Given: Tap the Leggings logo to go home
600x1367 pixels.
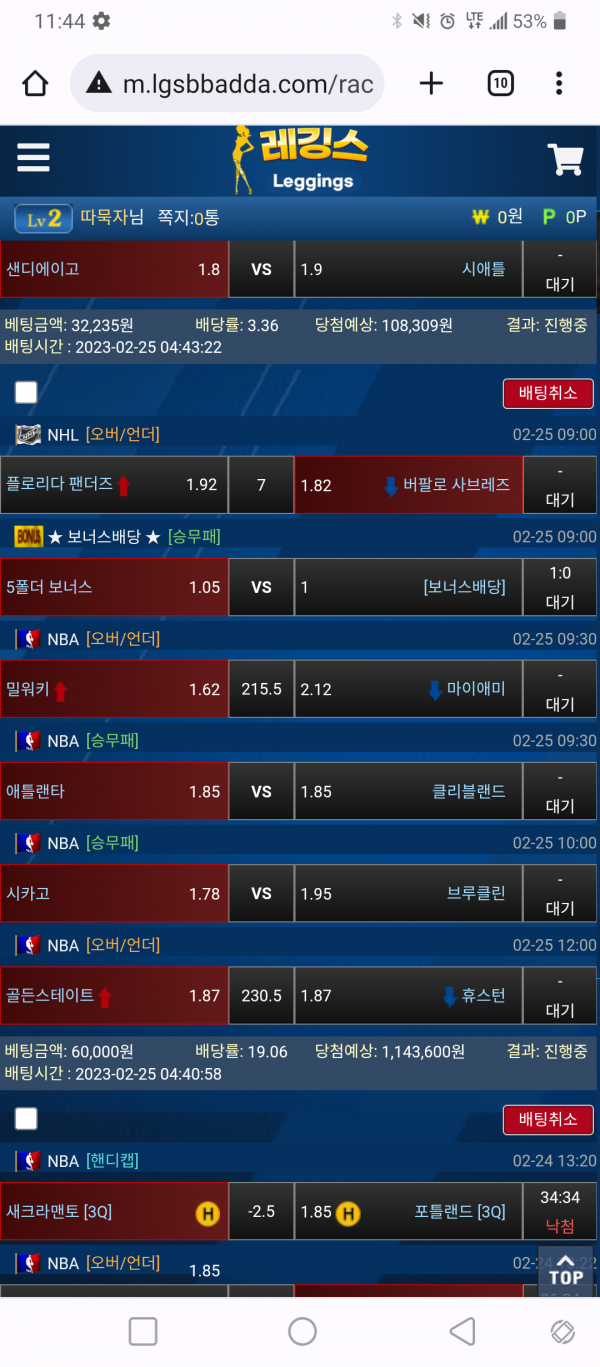Looking at the screenshot, I should tap(300, 160).
